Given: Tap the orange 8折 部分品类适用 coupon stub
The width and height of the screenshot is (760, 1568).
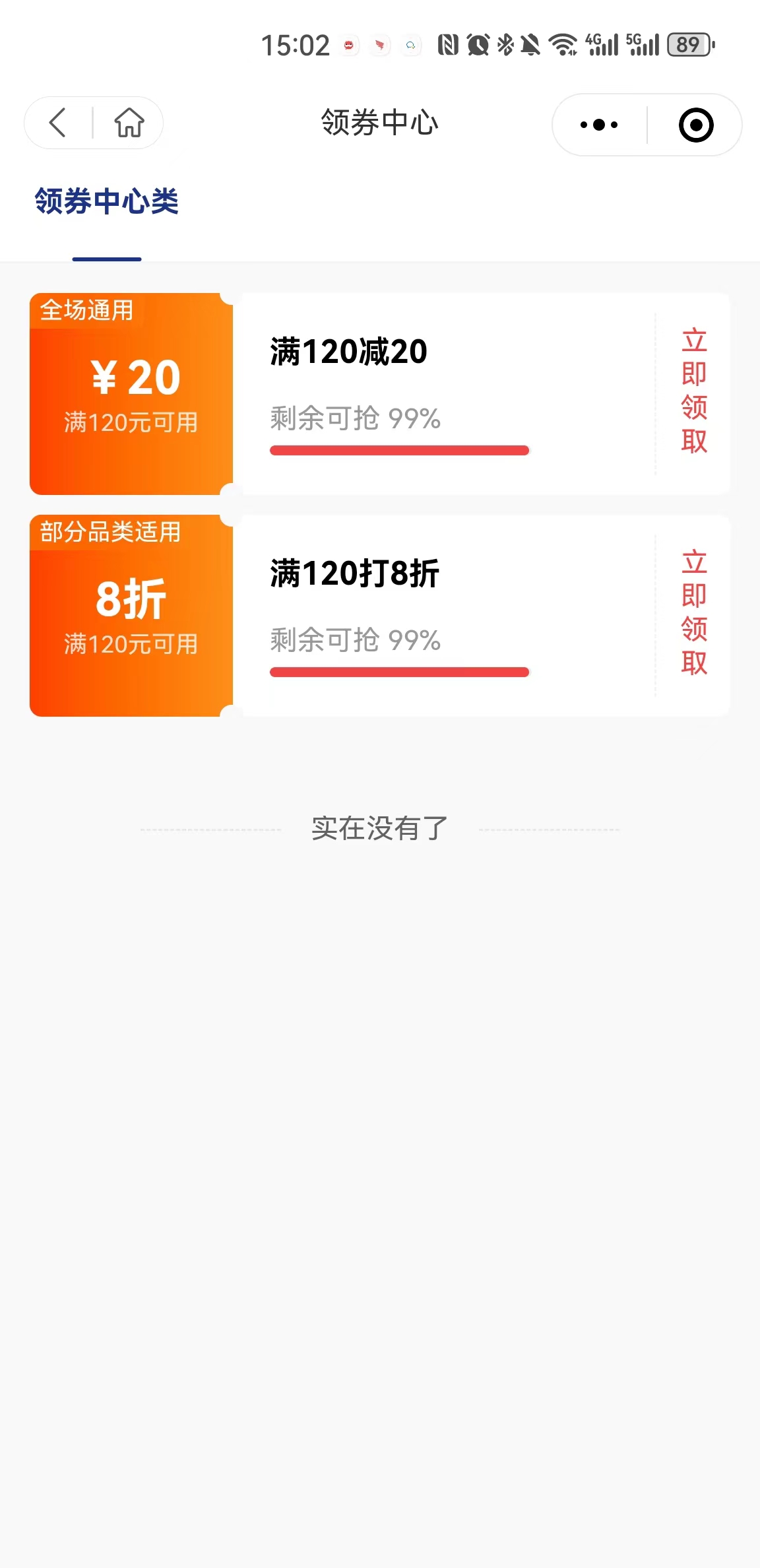Looking at the screenshot, I should click(x=130, y=614).
